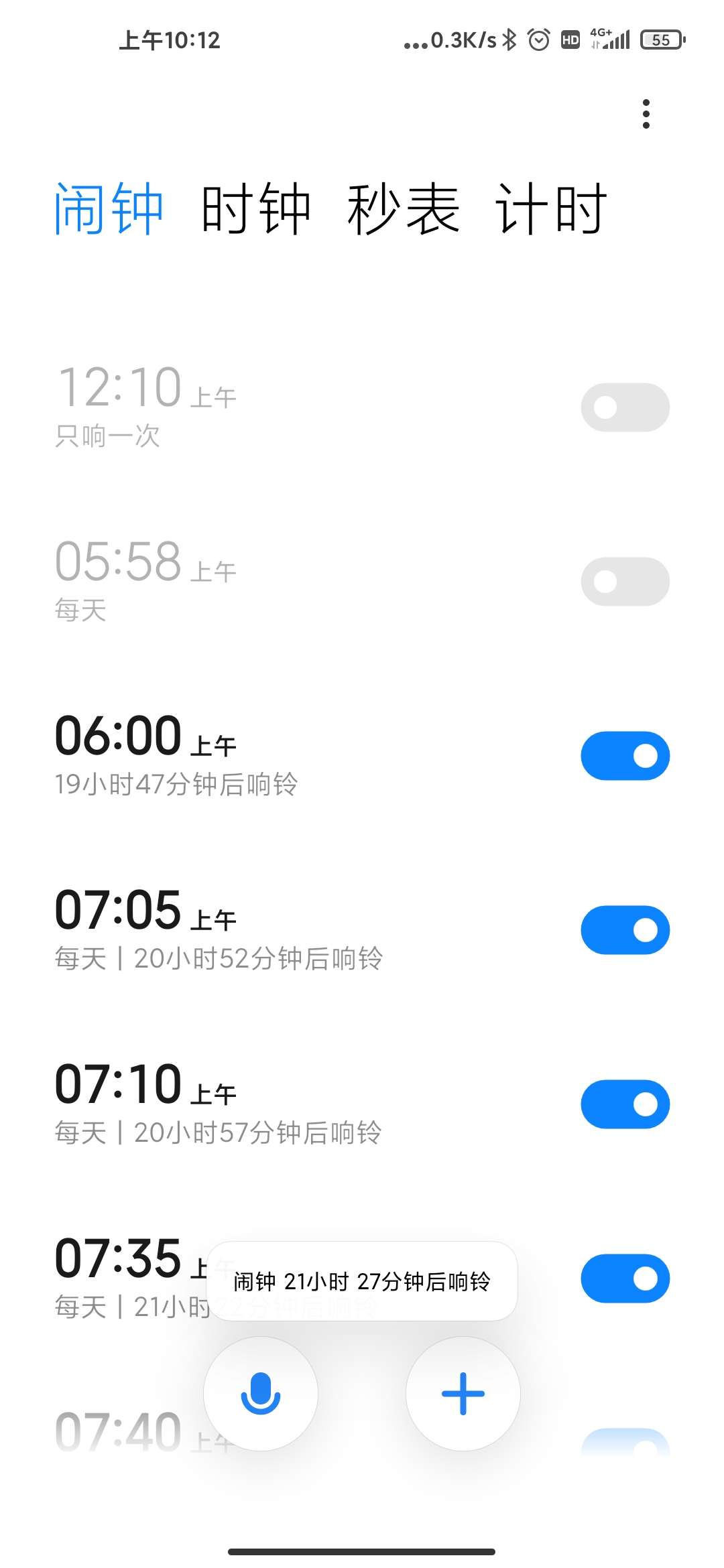Enable the 12:10 上午 alarm

625,407
